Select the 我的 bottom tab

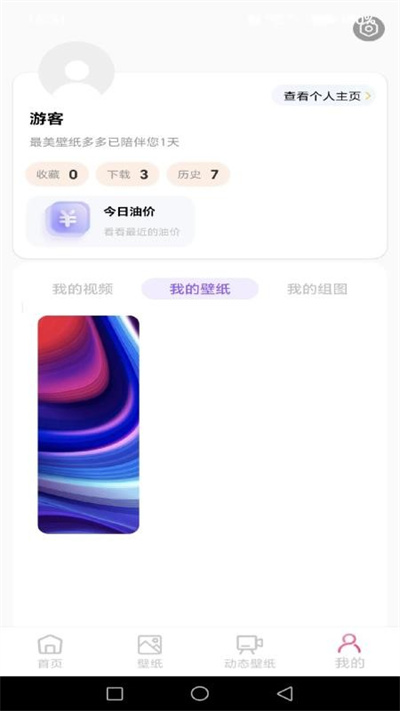(349, 652)
